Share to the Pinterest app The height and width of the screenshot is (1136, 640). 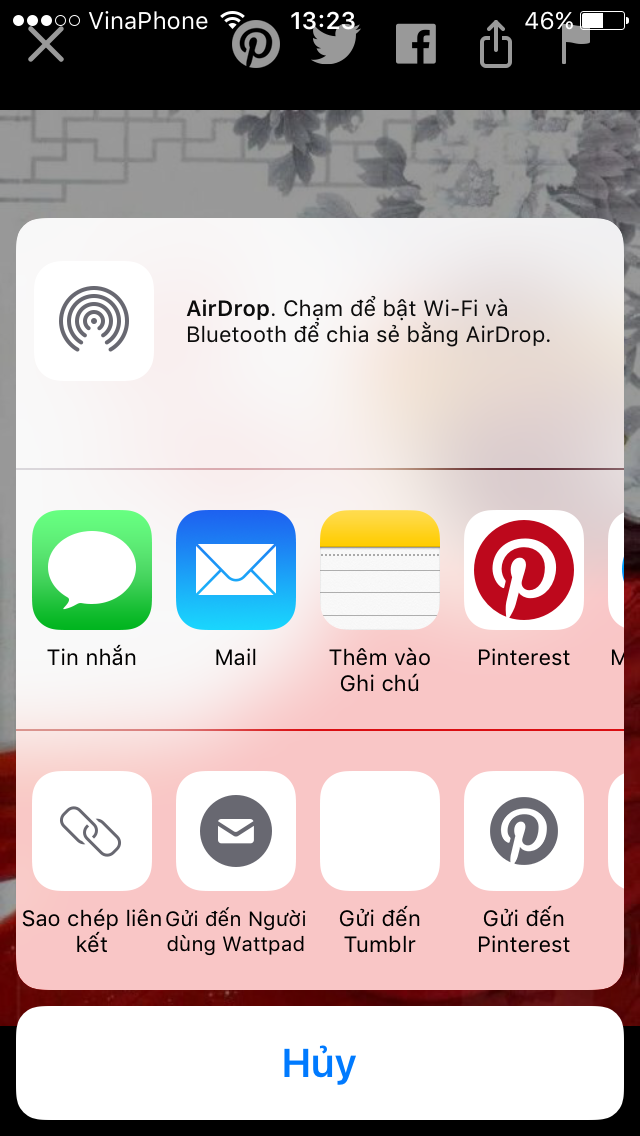524,570
